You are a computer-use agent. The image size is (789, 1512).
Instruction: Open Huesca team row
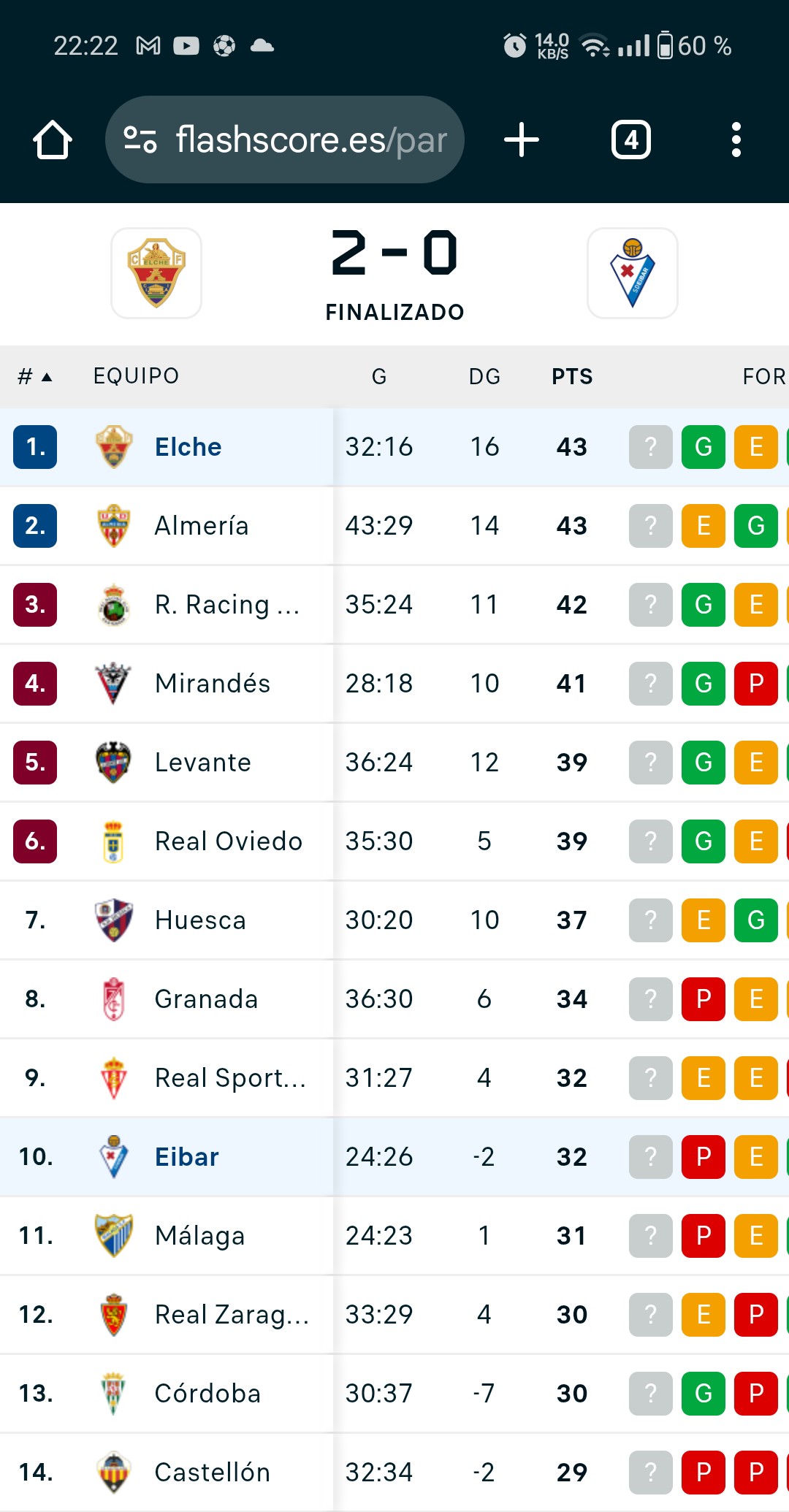coord(394,920)
